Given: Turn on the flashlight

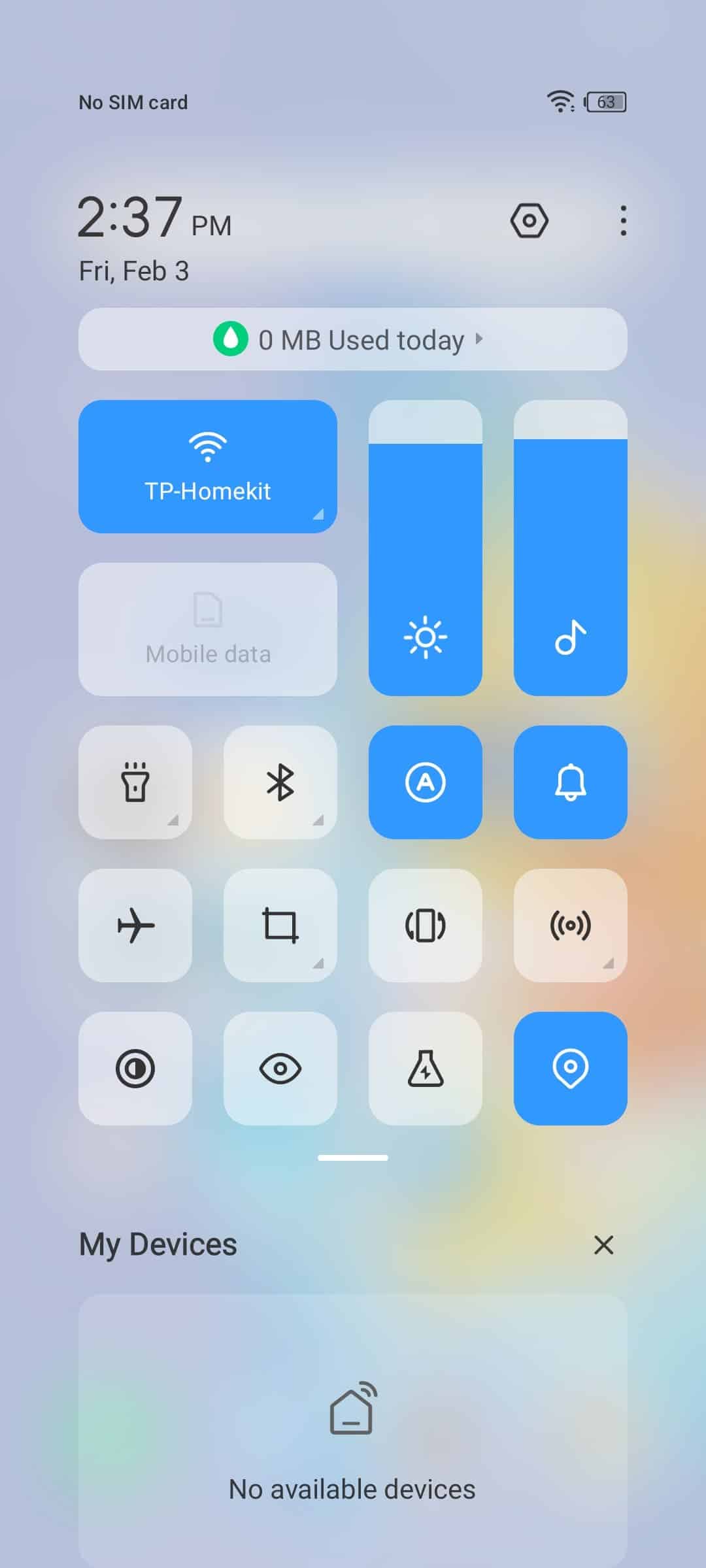Looking at the screenshot, I should click(135, 782).
